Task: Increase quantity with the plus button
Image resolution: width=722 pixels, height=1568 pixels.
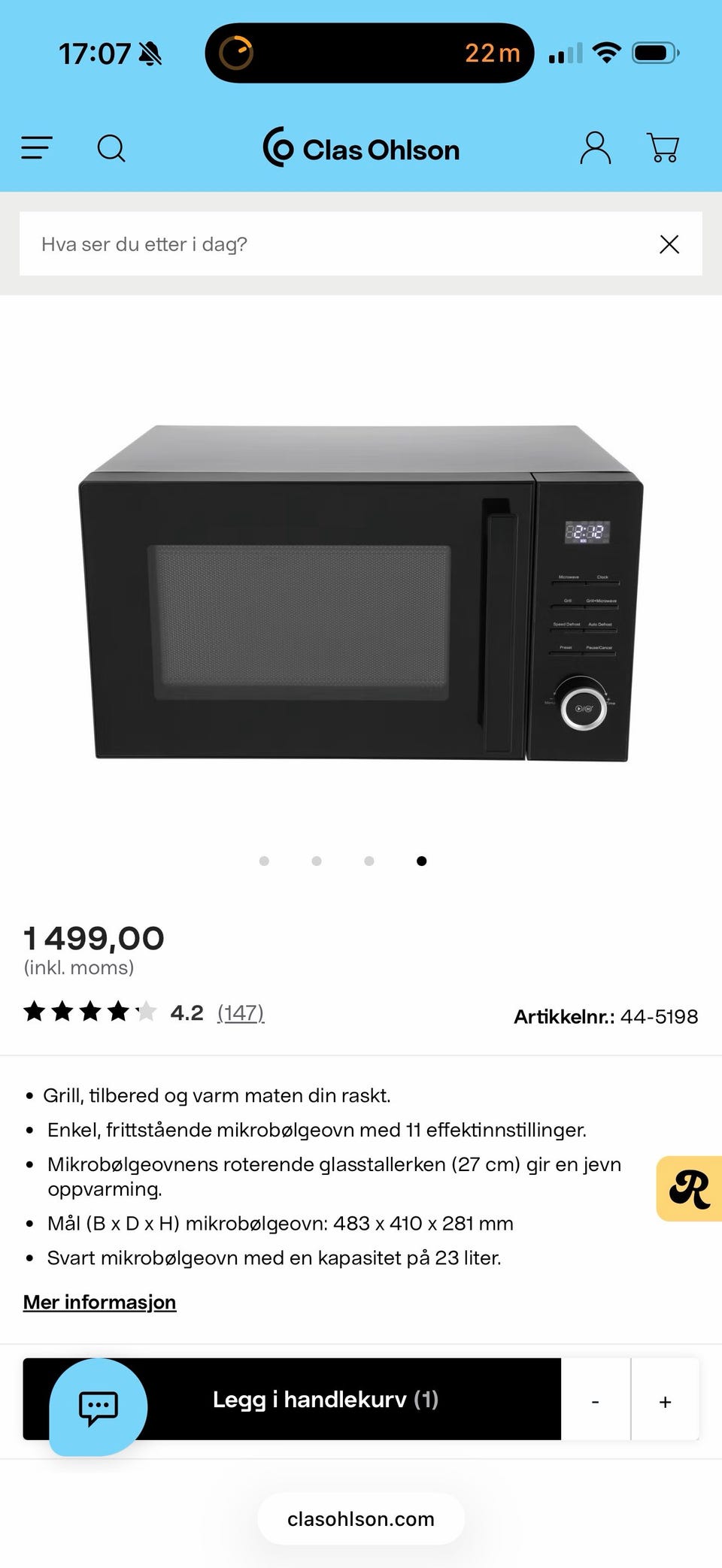Action: click(665, 1401)
